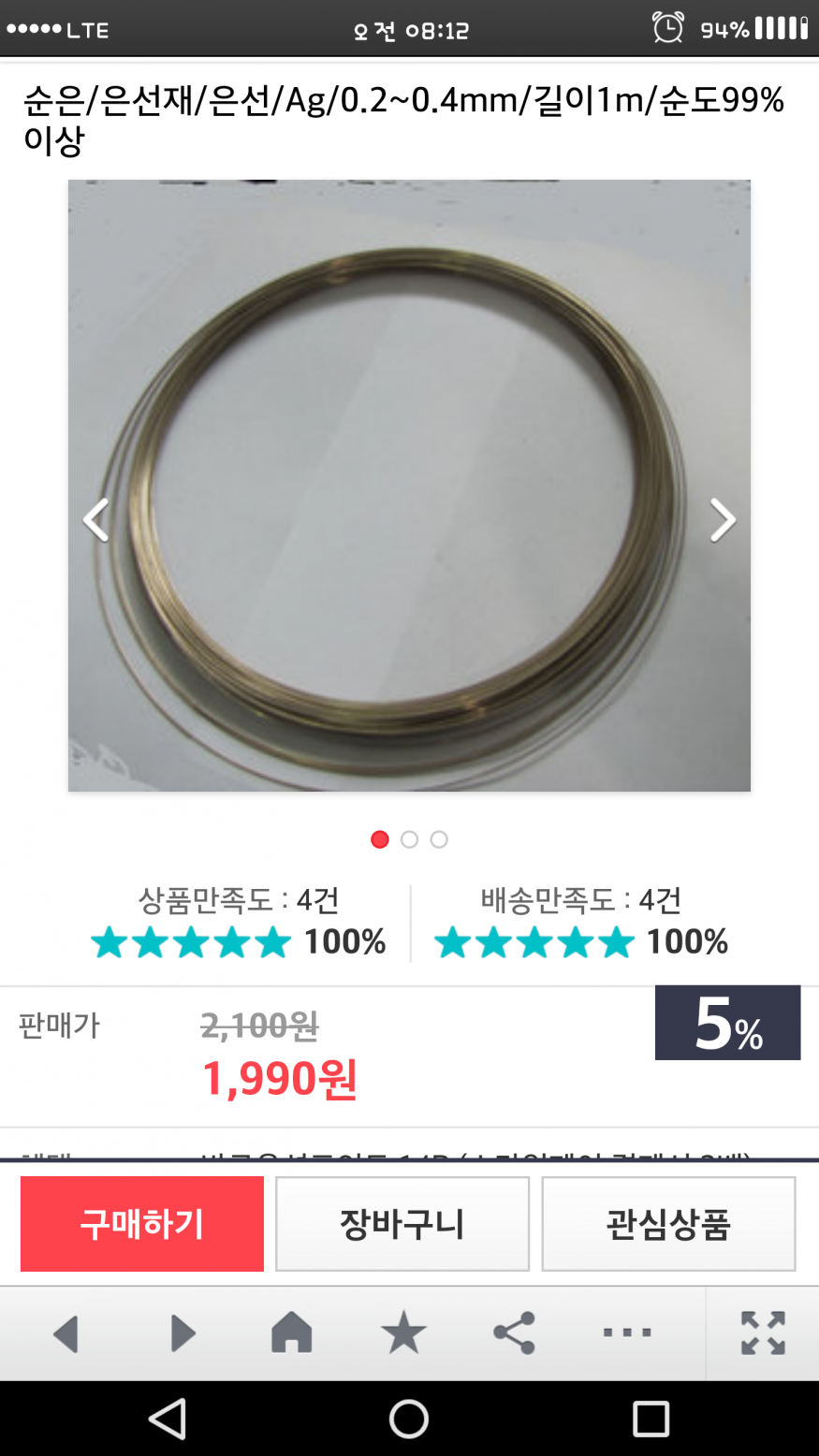This screenshot has height=1456, width=819.
Task: Open the browser home page
Action: click(x=292, y=1332)
